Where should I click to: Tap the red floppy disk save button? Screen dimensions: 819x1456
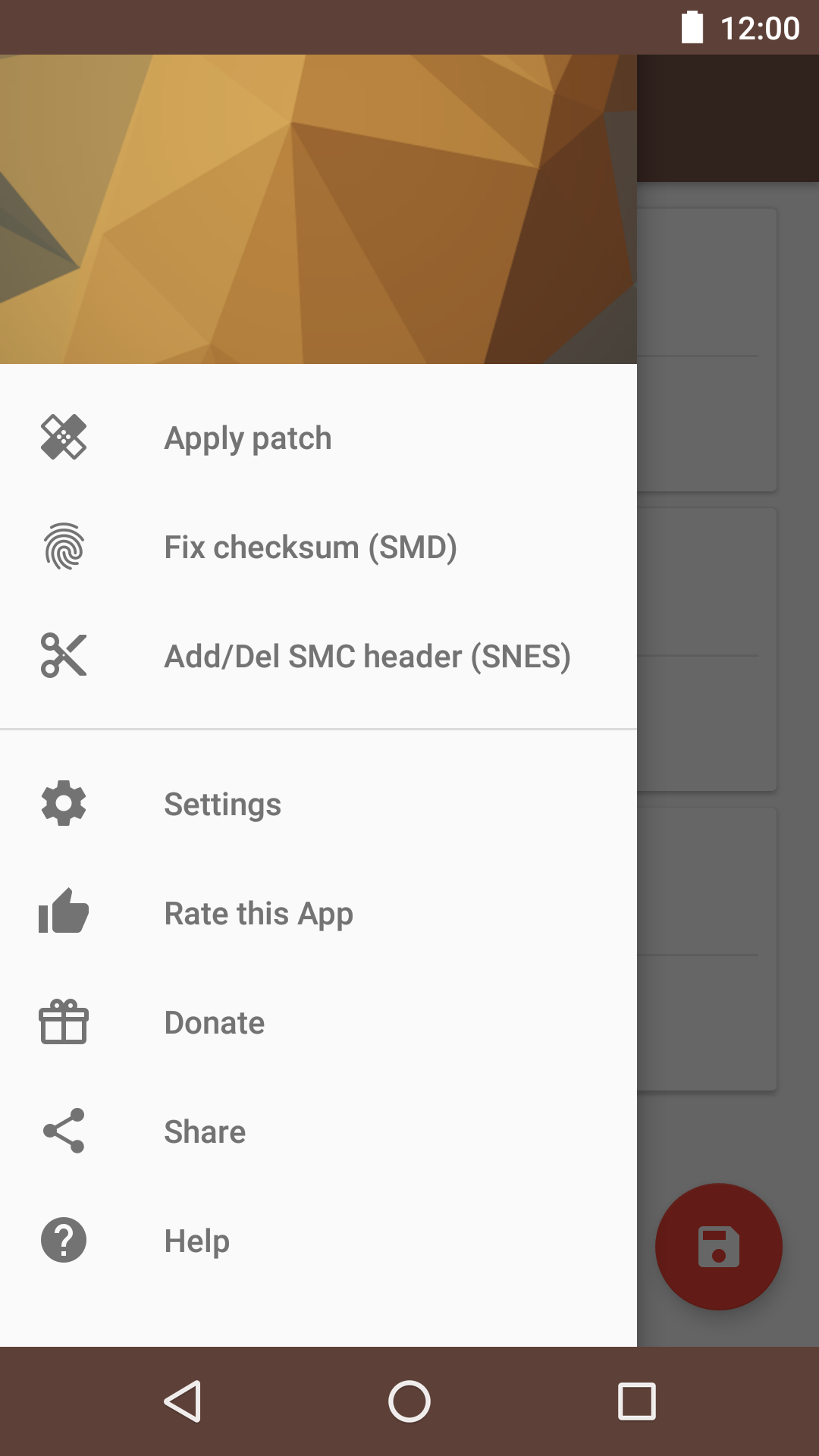pos(719,1248)
